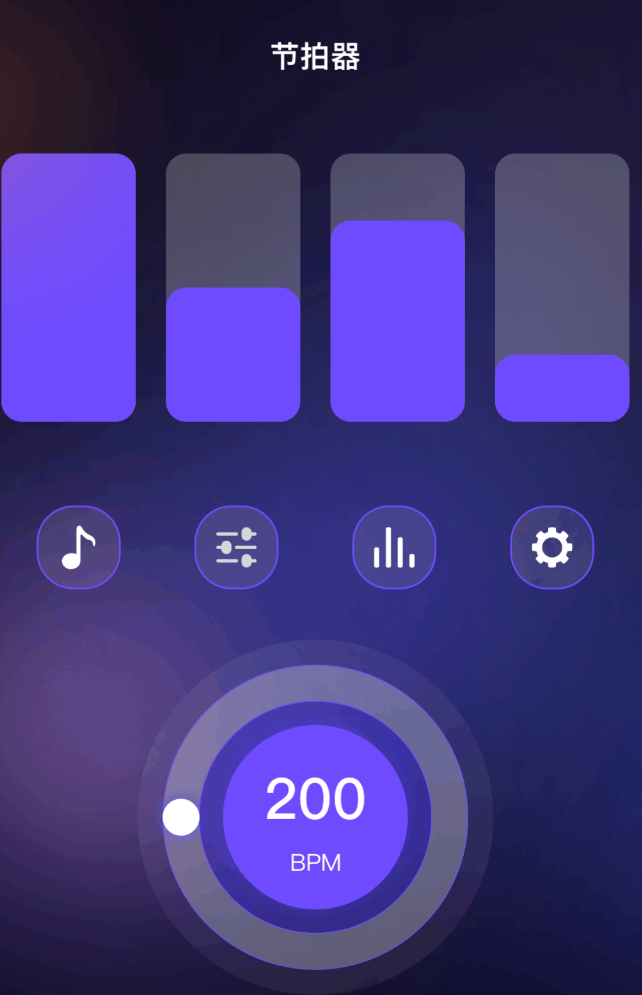Open the sliders adjustment panel
Image resolution: width=642 pixels, height=995 pixels.
coord(236,547)
